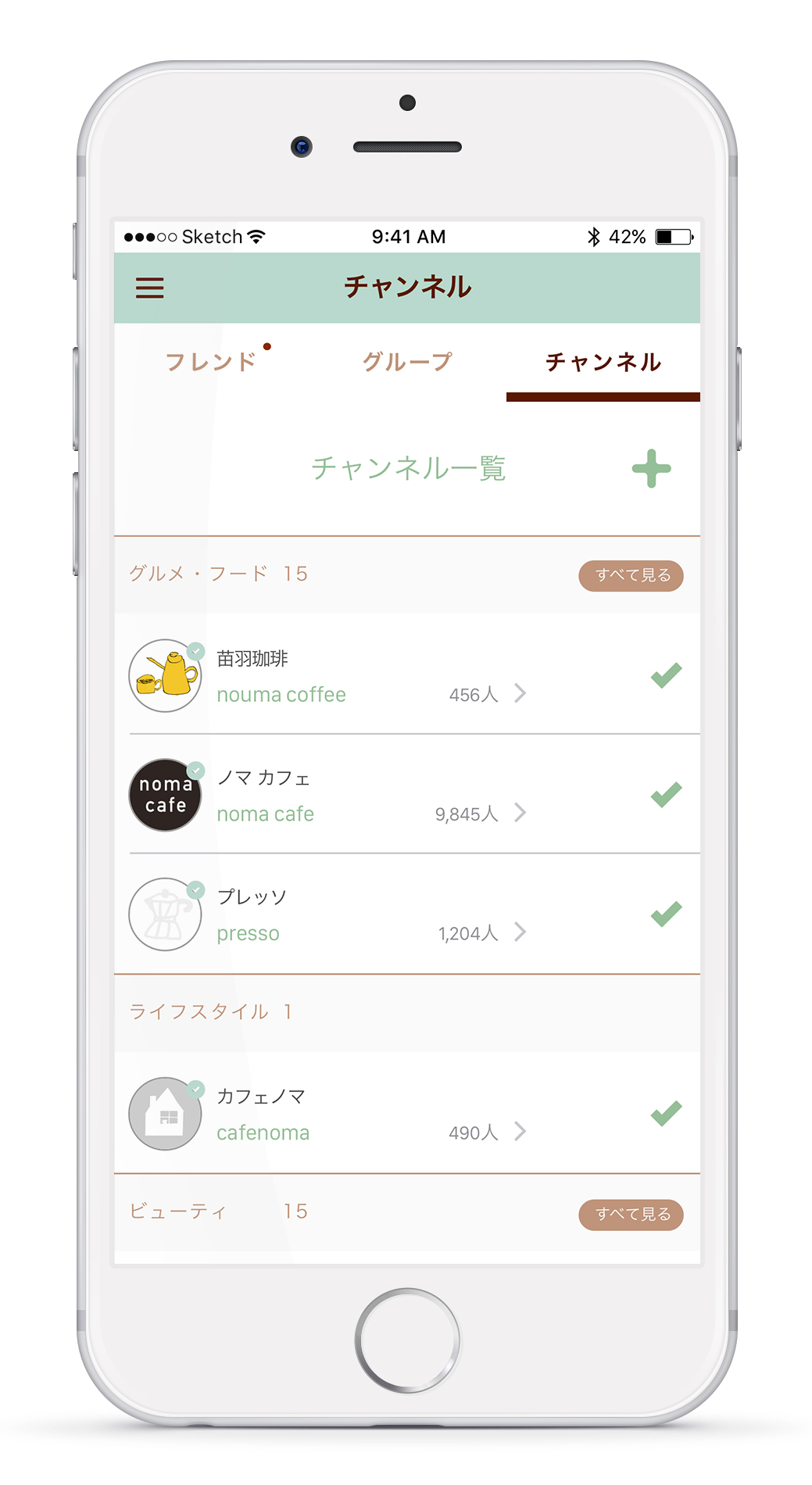
Task: Switch to the グループ tab
Action: 407,362
